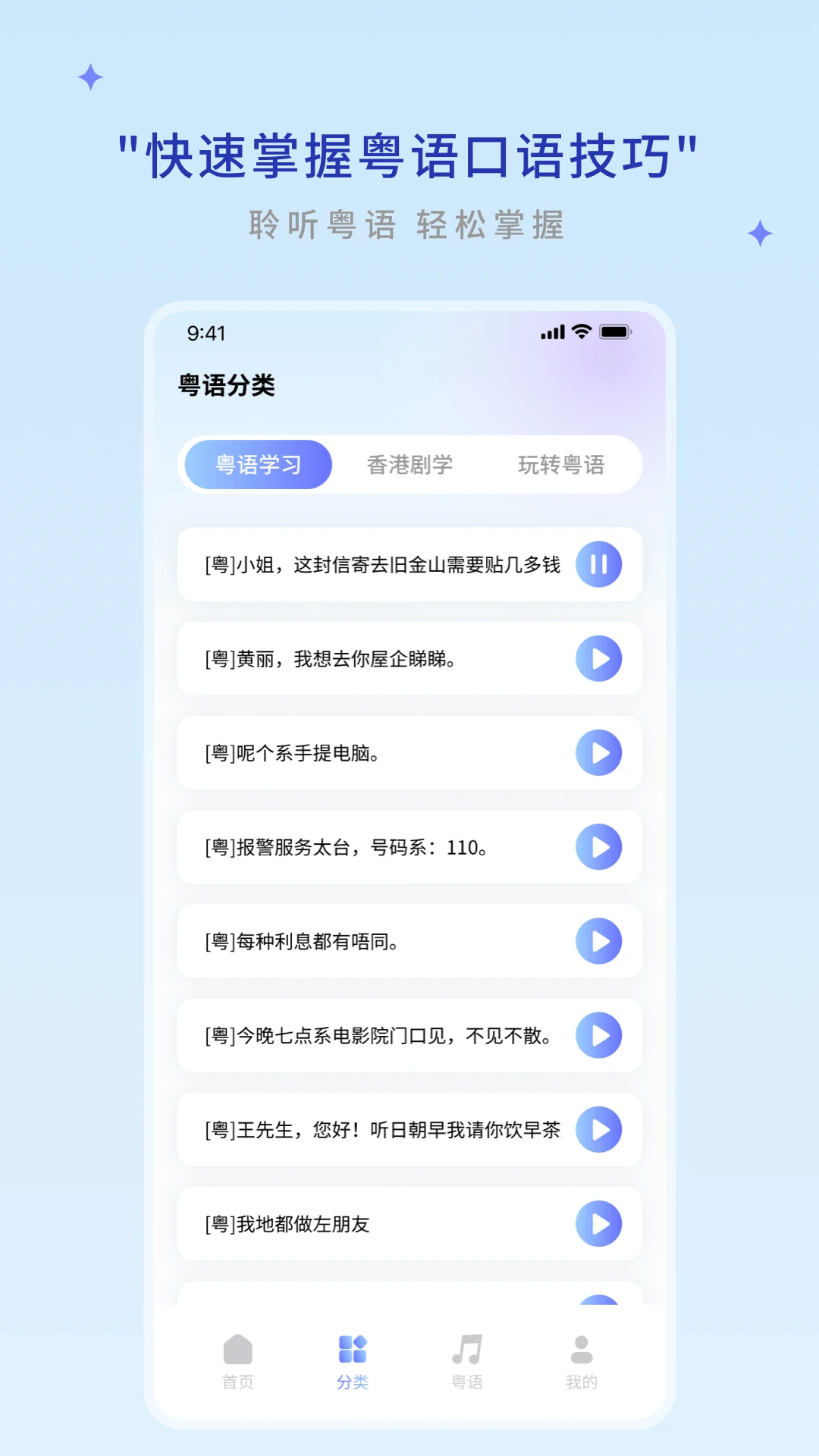819x1456 pixels.
Task: Open the 粤语 music note section
Action: tap(466, 1361)
